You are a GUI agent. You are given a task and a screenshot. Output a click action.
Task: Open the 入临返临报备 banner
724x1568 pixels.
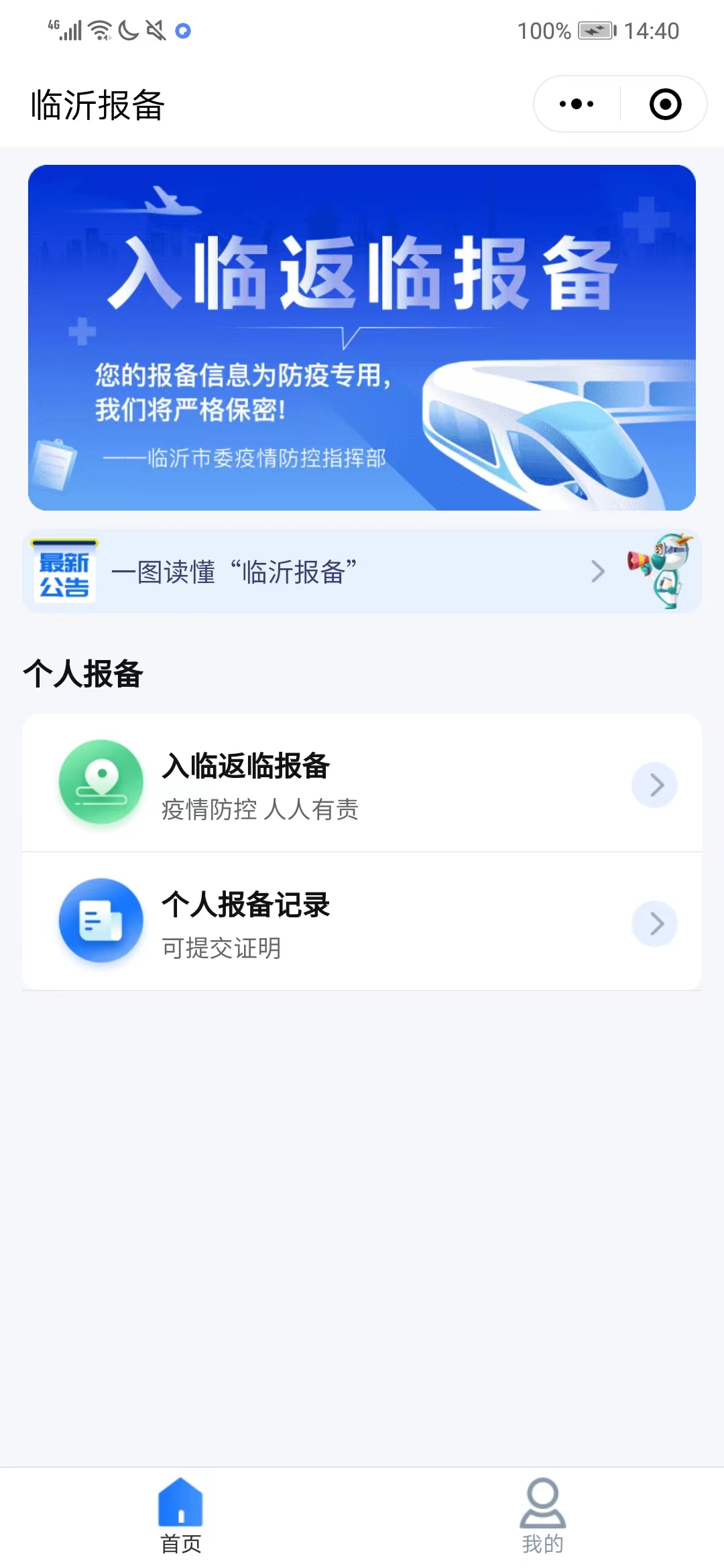pos(362,337)
